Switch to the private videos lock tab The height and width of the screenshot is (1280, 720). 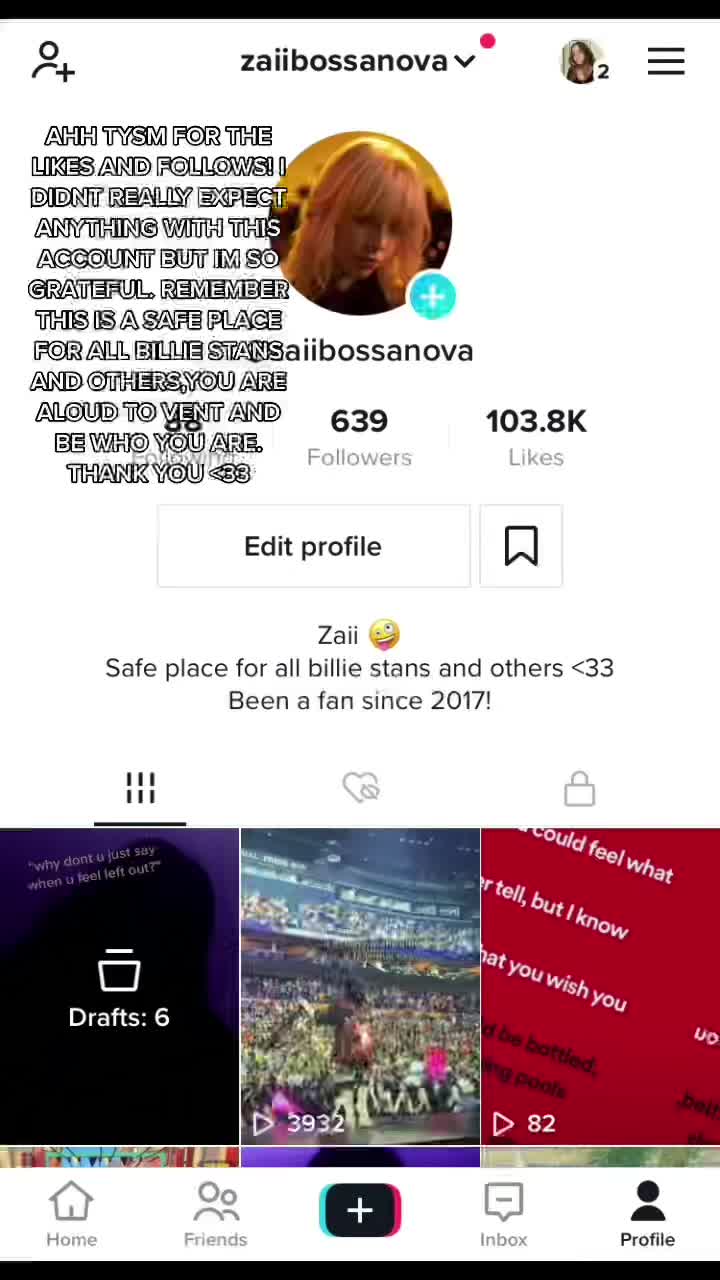click(580, 789)
